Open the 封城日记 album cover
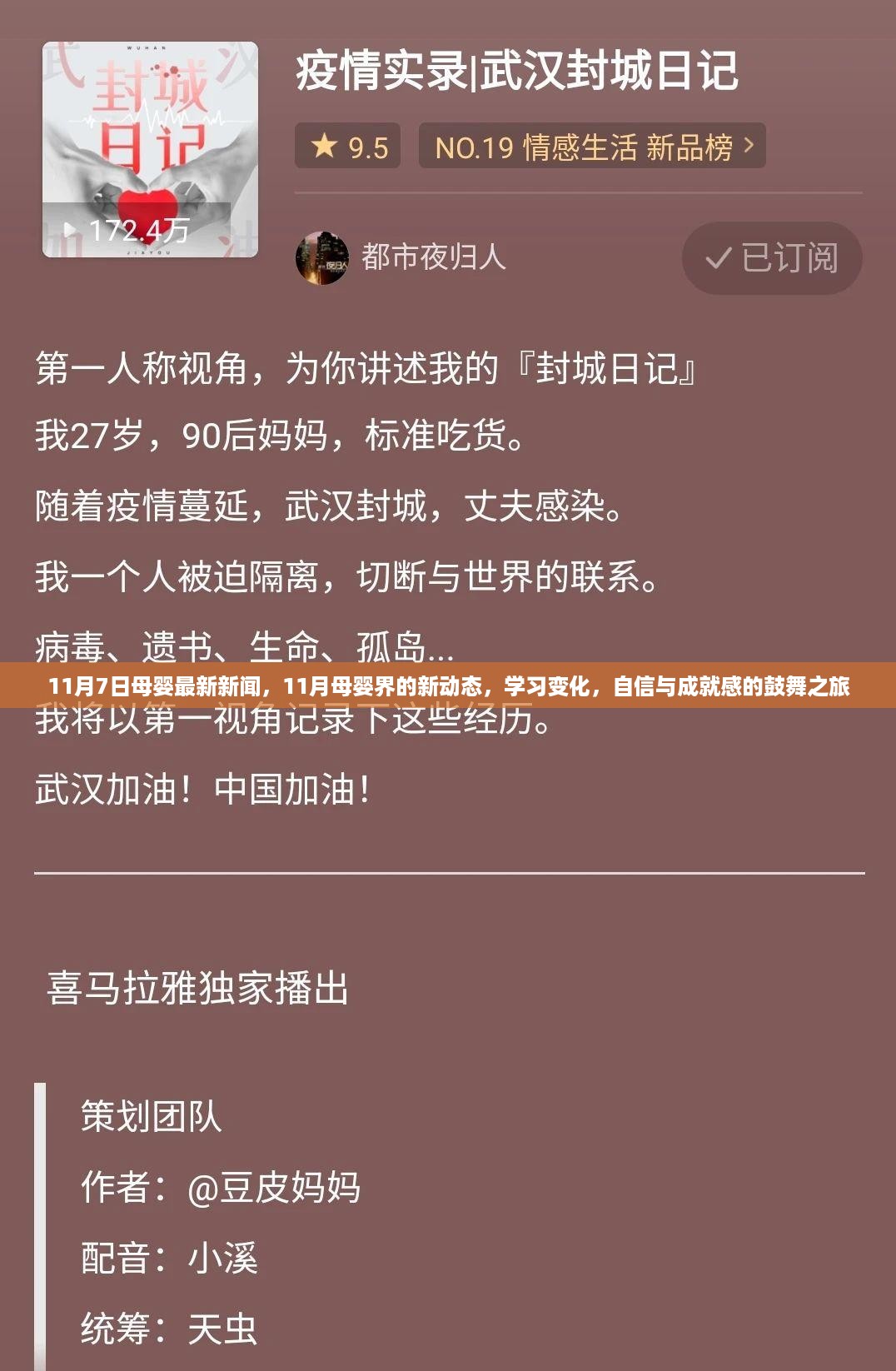 150,150
